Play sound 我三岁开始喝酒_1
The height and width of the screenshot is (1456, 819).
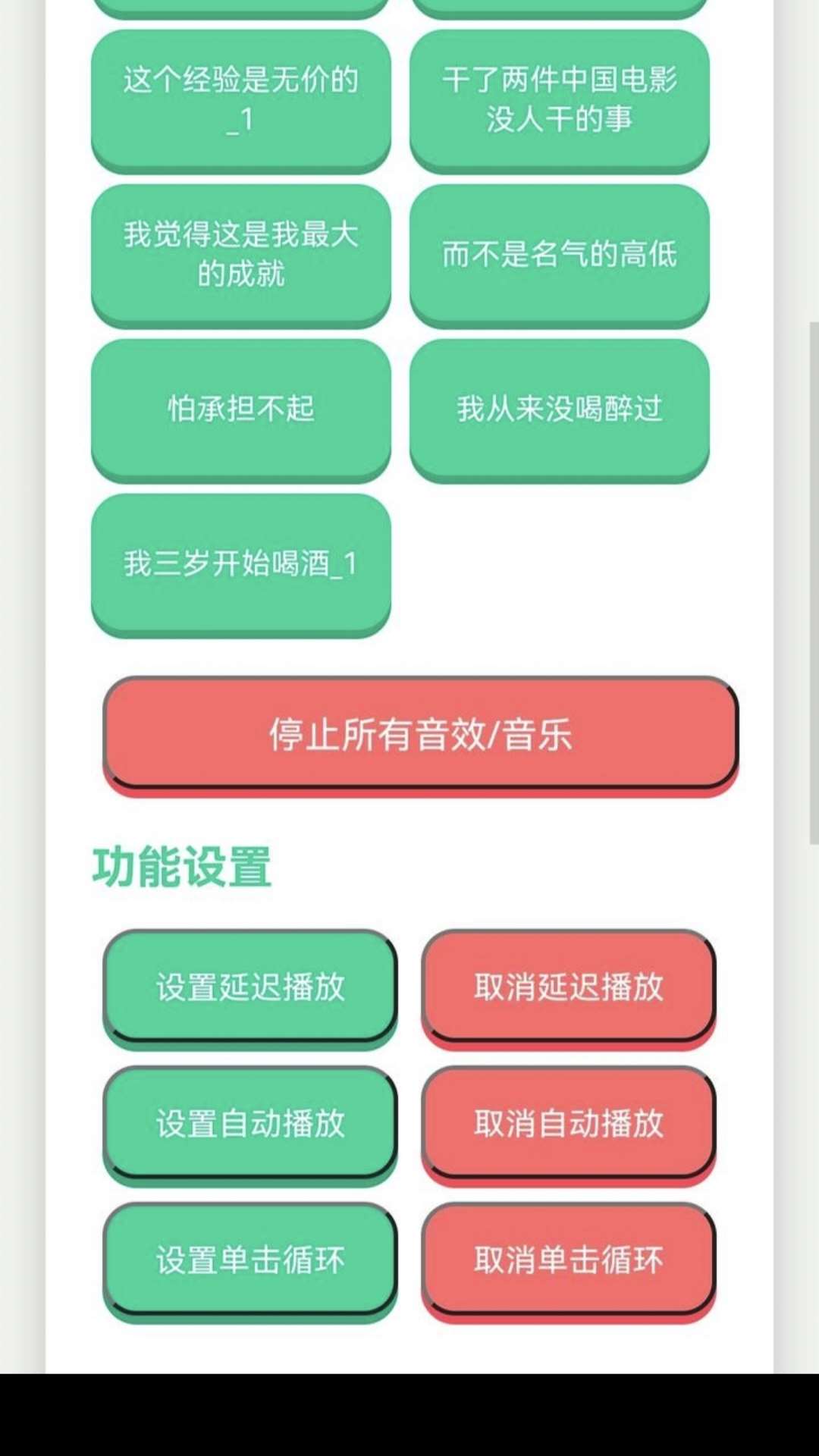pyautogui.click(x=241, y=563)
